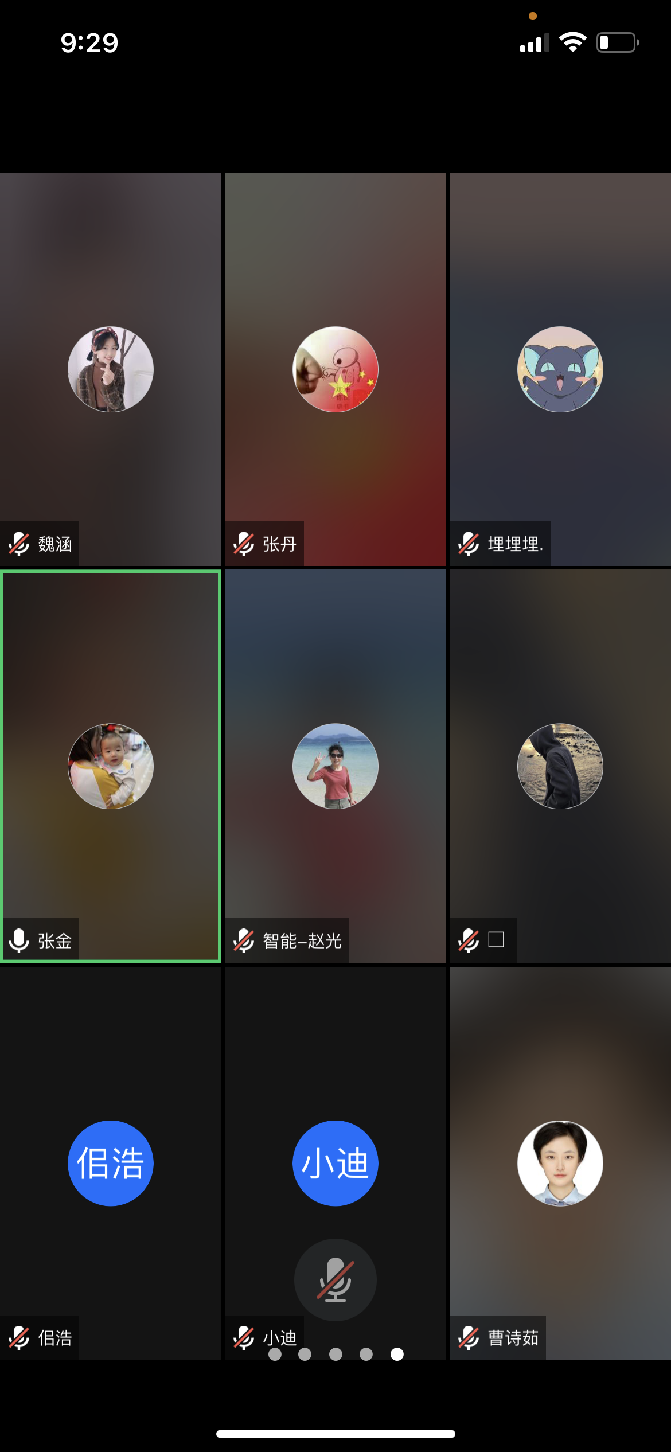Select 张丹's participant tile
Viewport: 671px width, 1452px height.
pos(335,369)
